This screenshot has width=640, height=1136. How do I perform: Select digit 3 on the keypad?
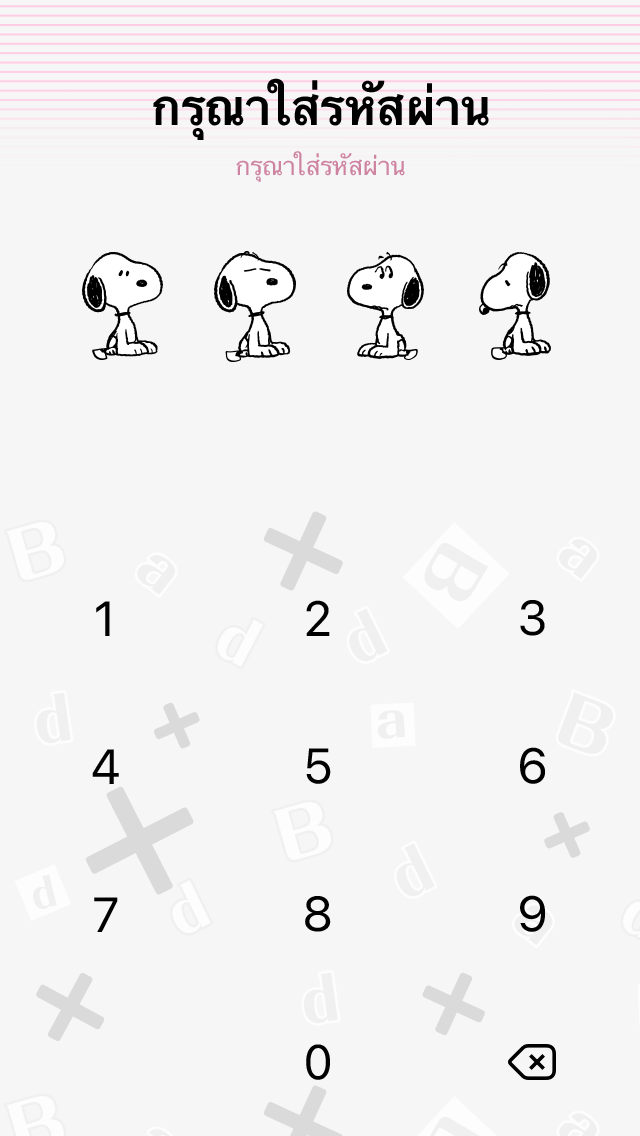pos(532,620)
